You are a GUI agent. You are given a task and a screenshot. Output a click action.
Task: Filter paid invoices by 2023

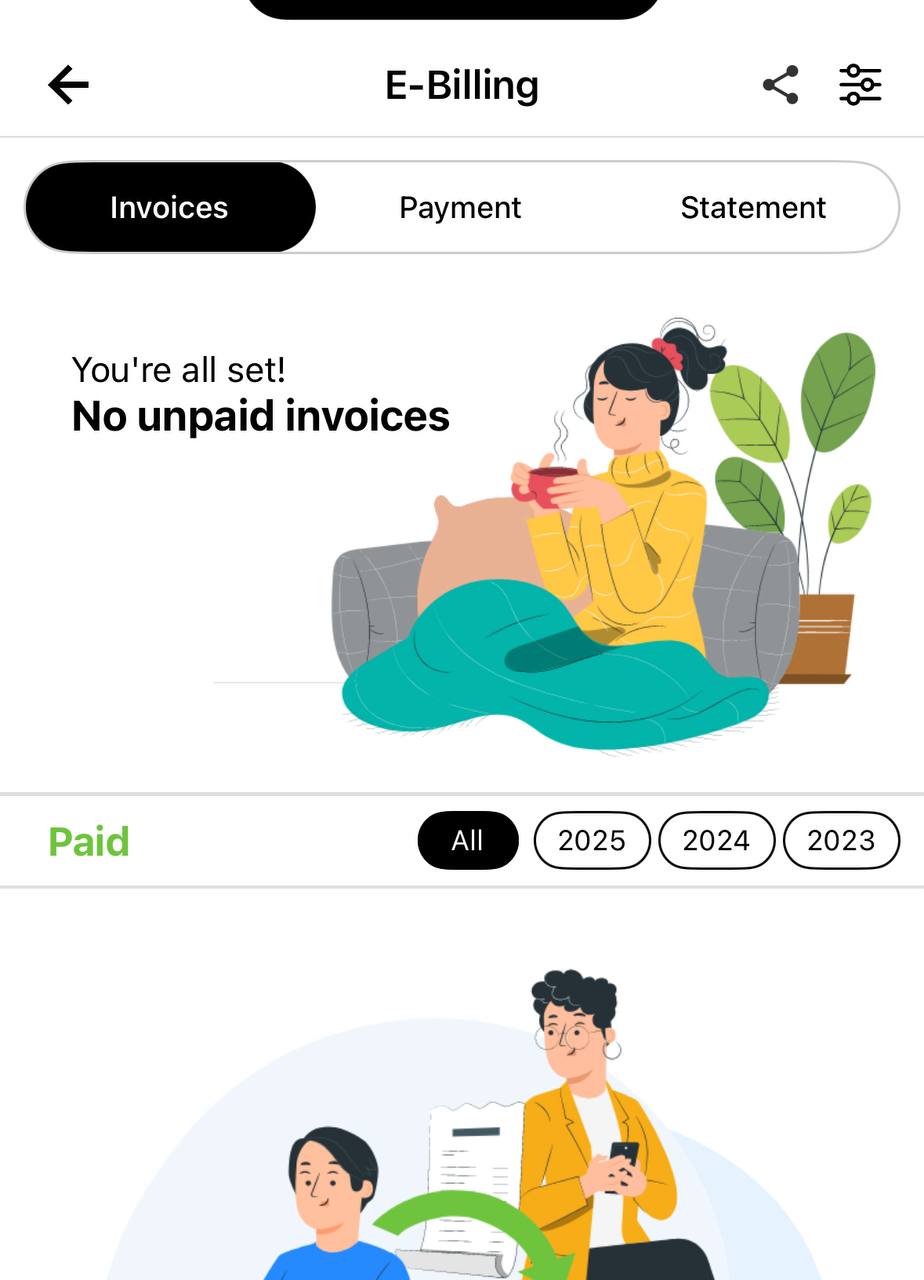pyautogui.click(x=841, y=841)
